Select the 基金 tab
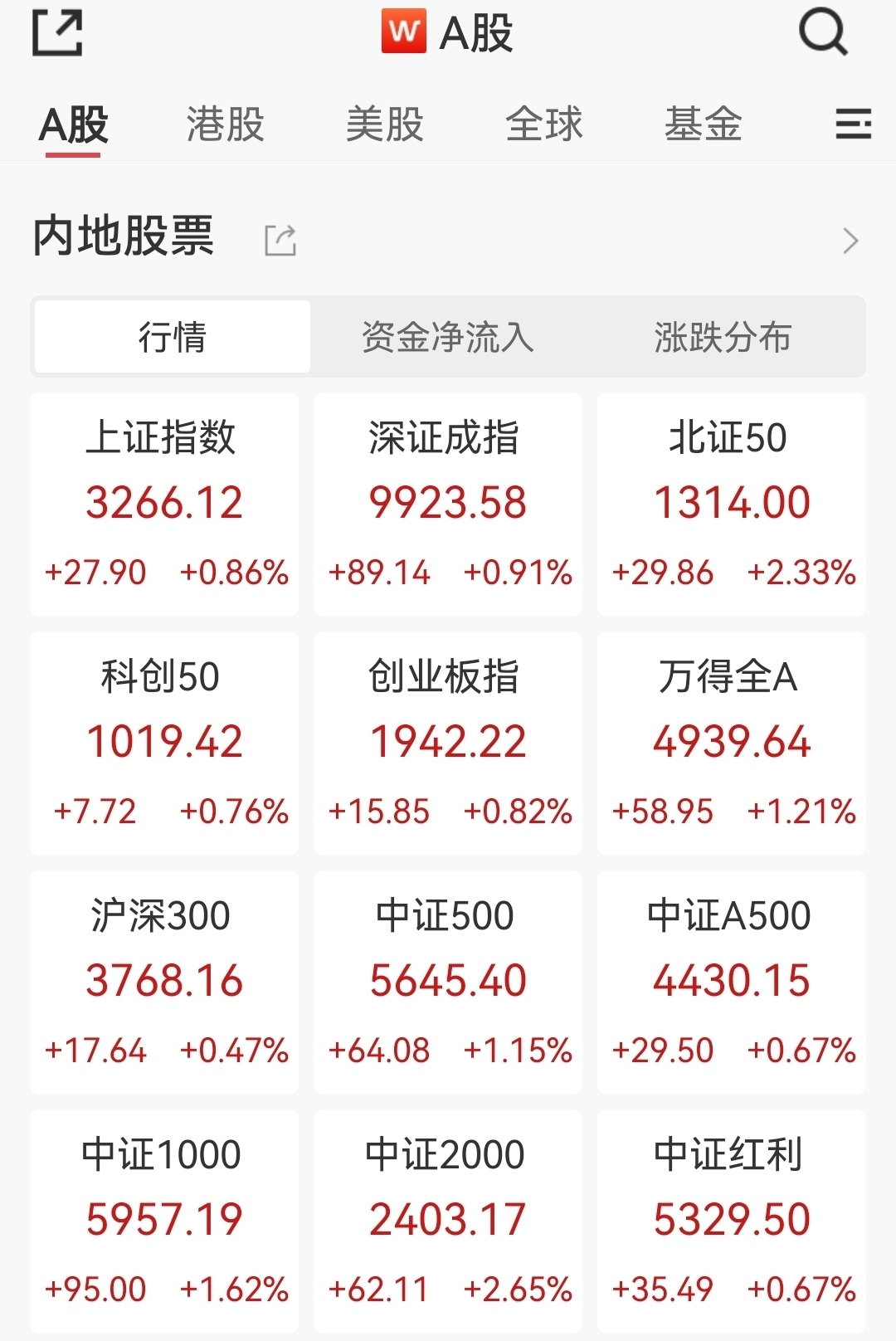 pyautogui.click(x=703, y=124)
